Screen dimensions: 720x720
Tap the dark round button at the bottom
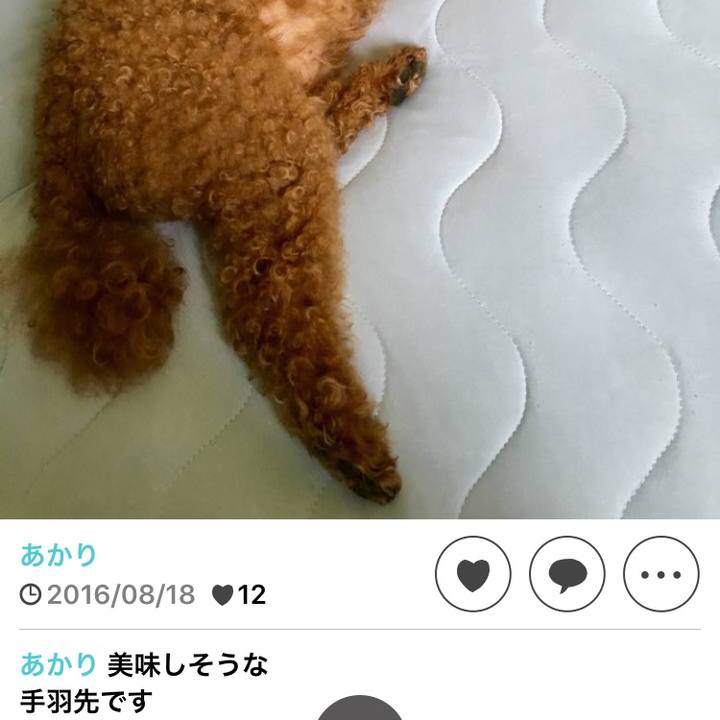pyautogui.click(x=360, y=708)
